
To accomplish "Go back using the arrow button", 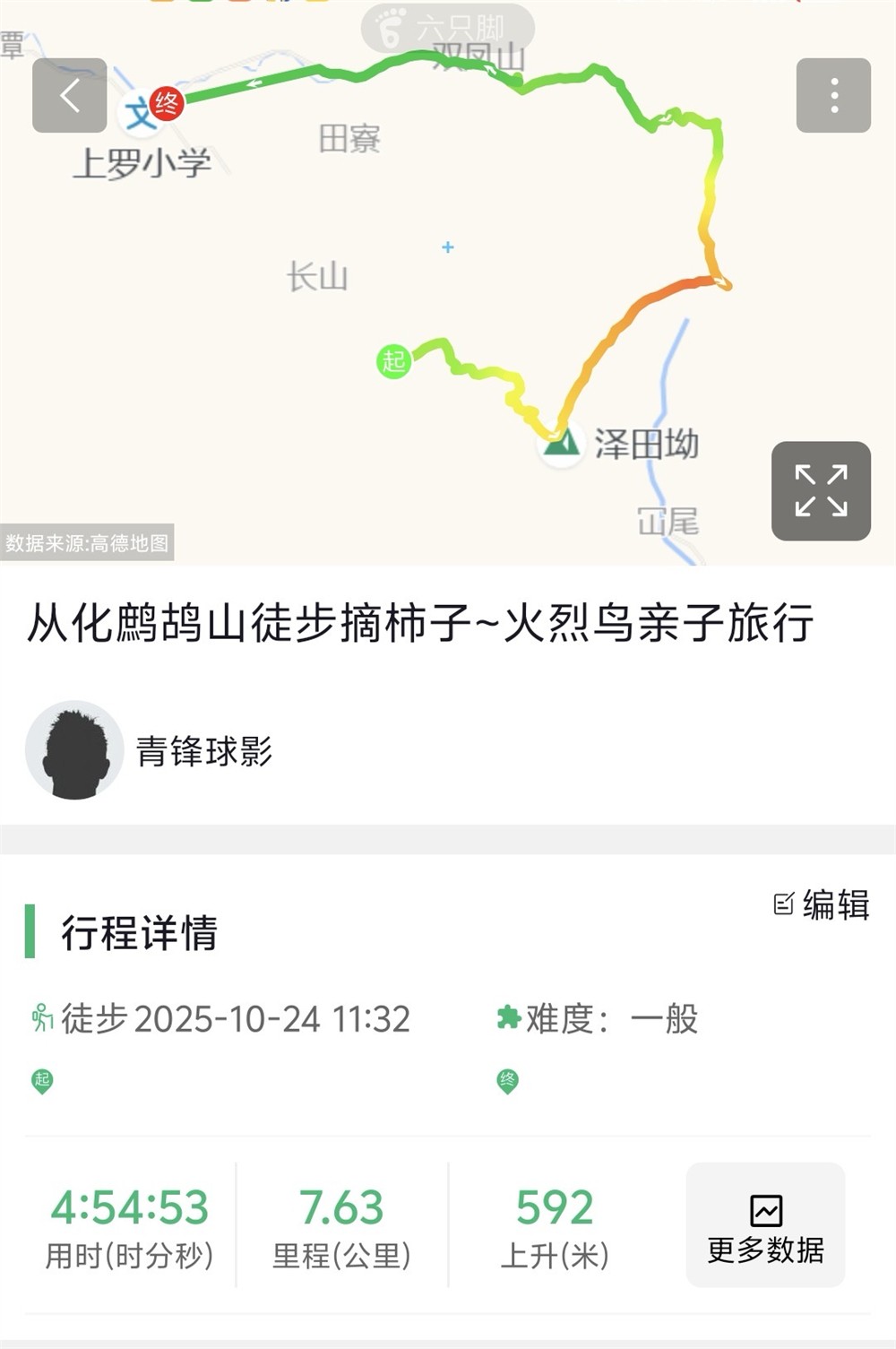I will click(x=70, y=96).
